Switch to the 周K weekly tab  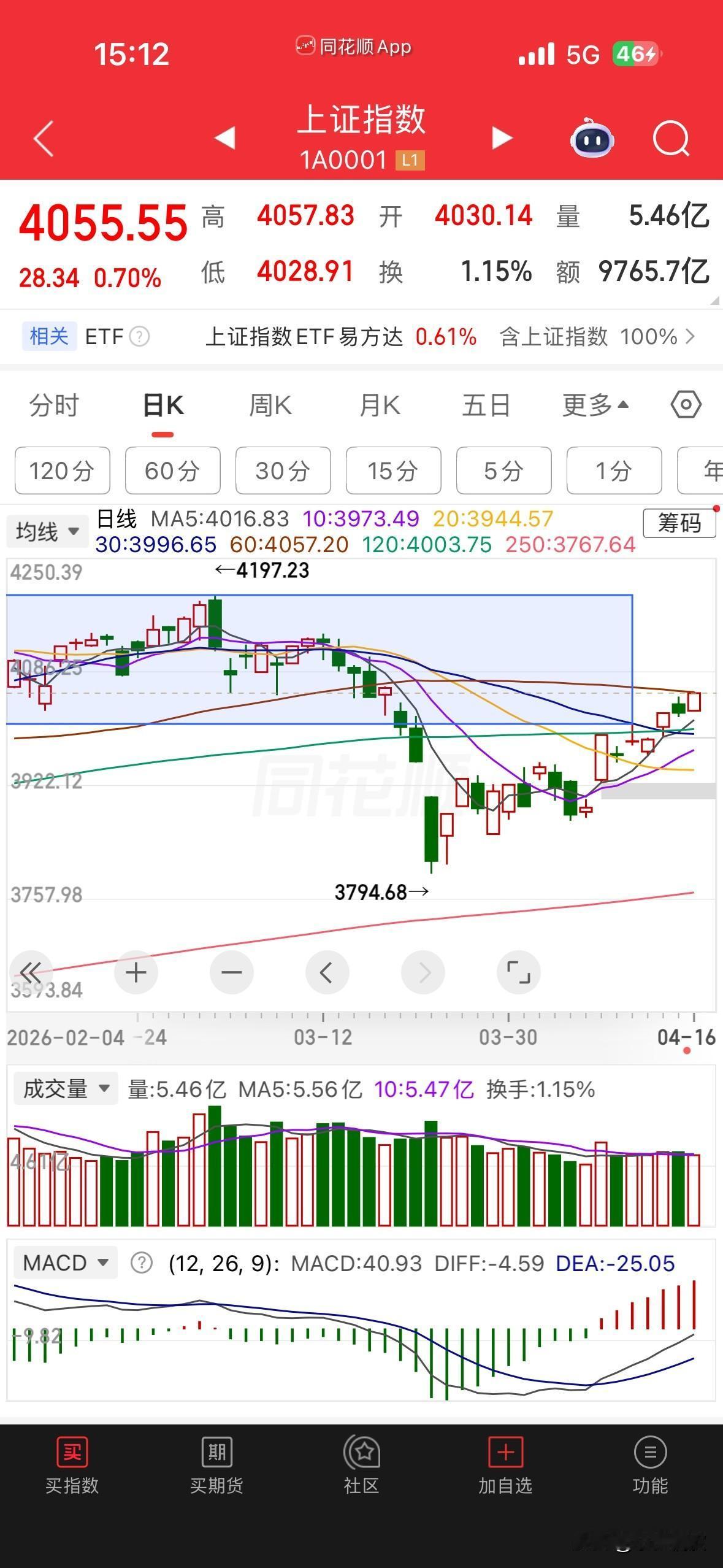pyautogui.click(x=270, y=404)
